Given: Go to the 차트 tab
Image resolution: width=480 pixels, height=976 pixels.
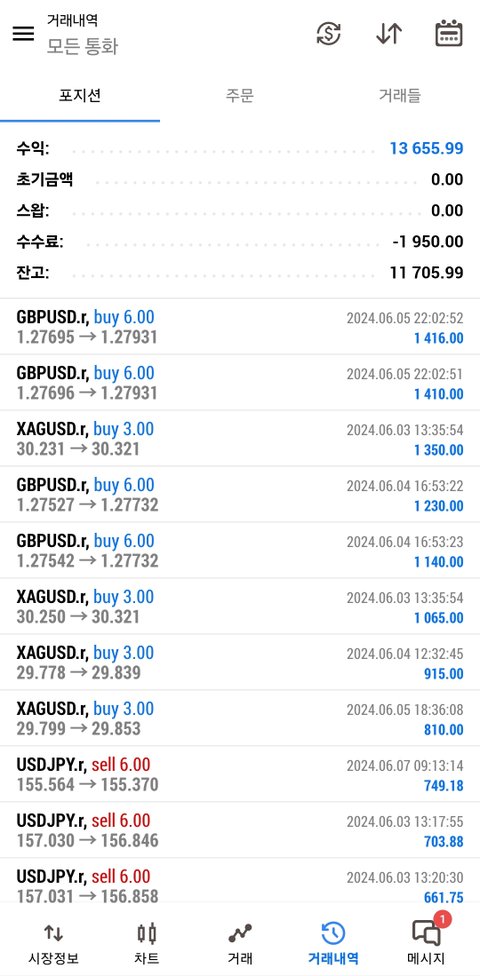Looking at the screenshot, I should click(x=147, y=943).
